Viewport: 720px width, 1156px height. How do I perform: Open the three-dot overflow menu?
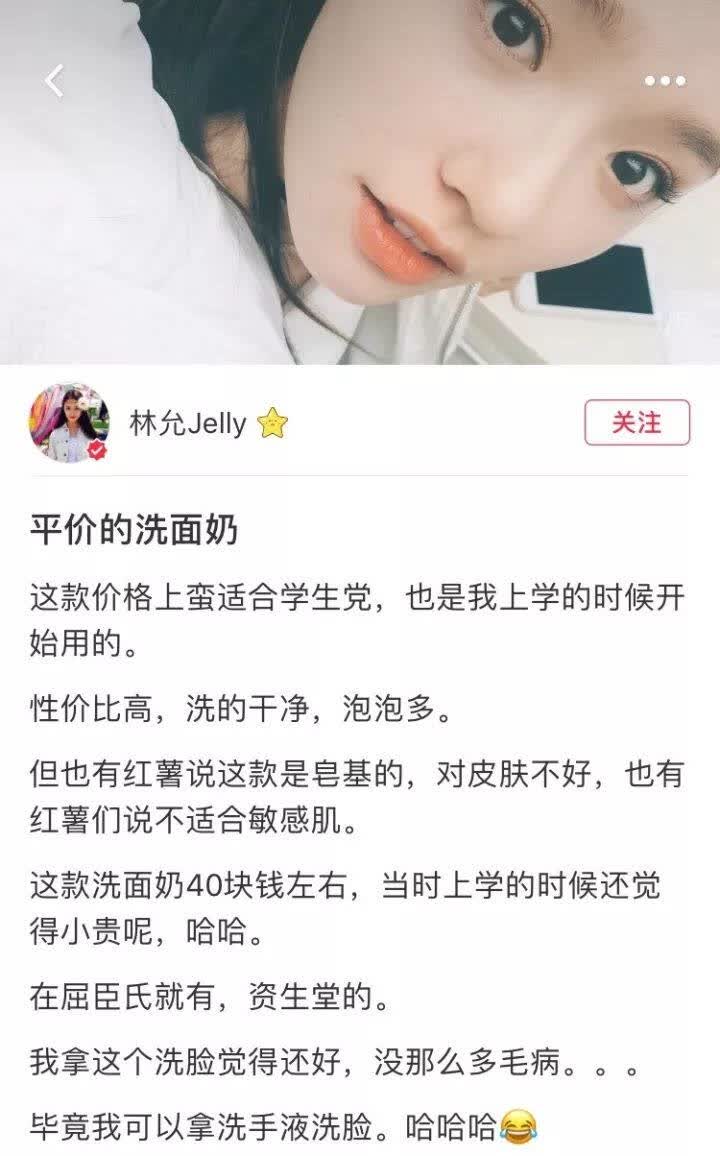[665, 81]
